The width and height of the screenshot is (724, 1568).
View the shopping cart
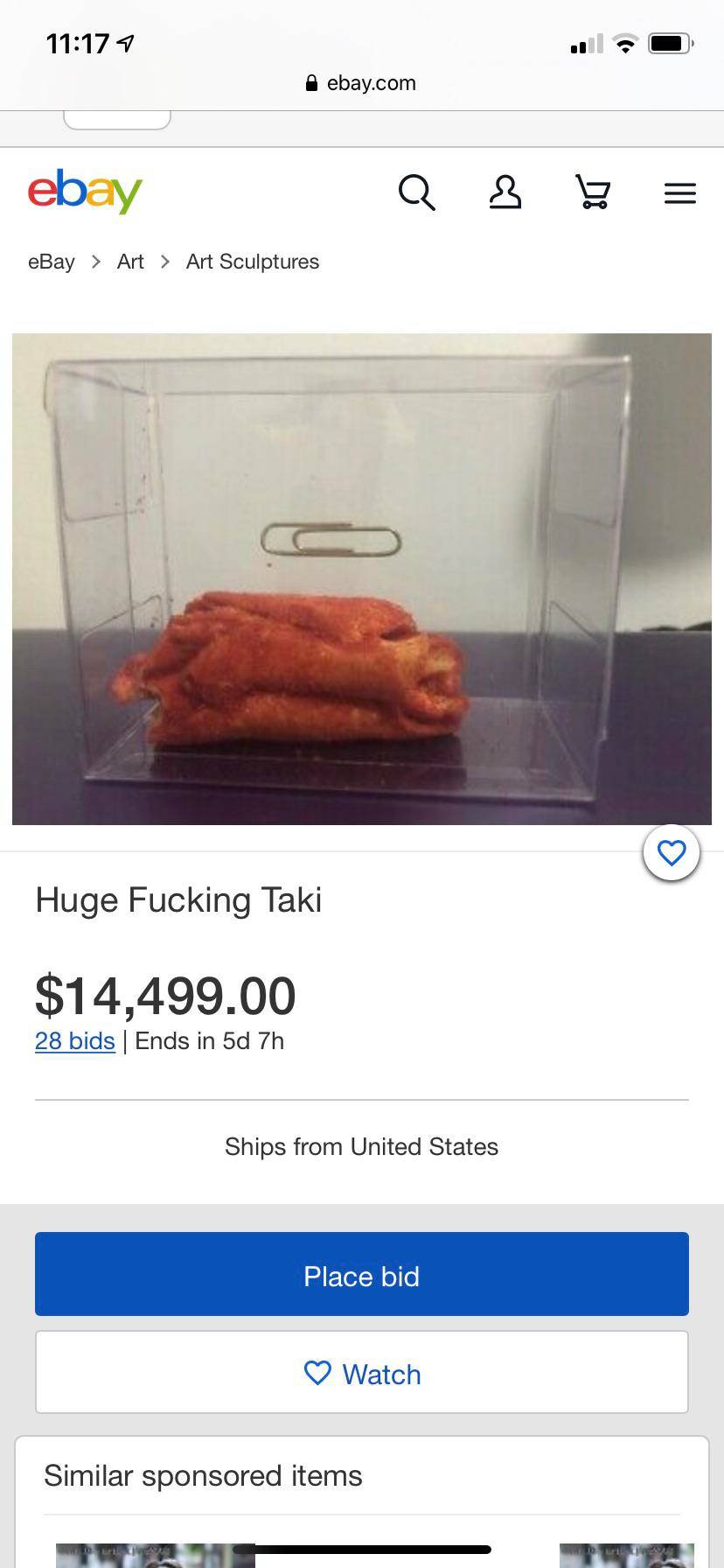593,192
